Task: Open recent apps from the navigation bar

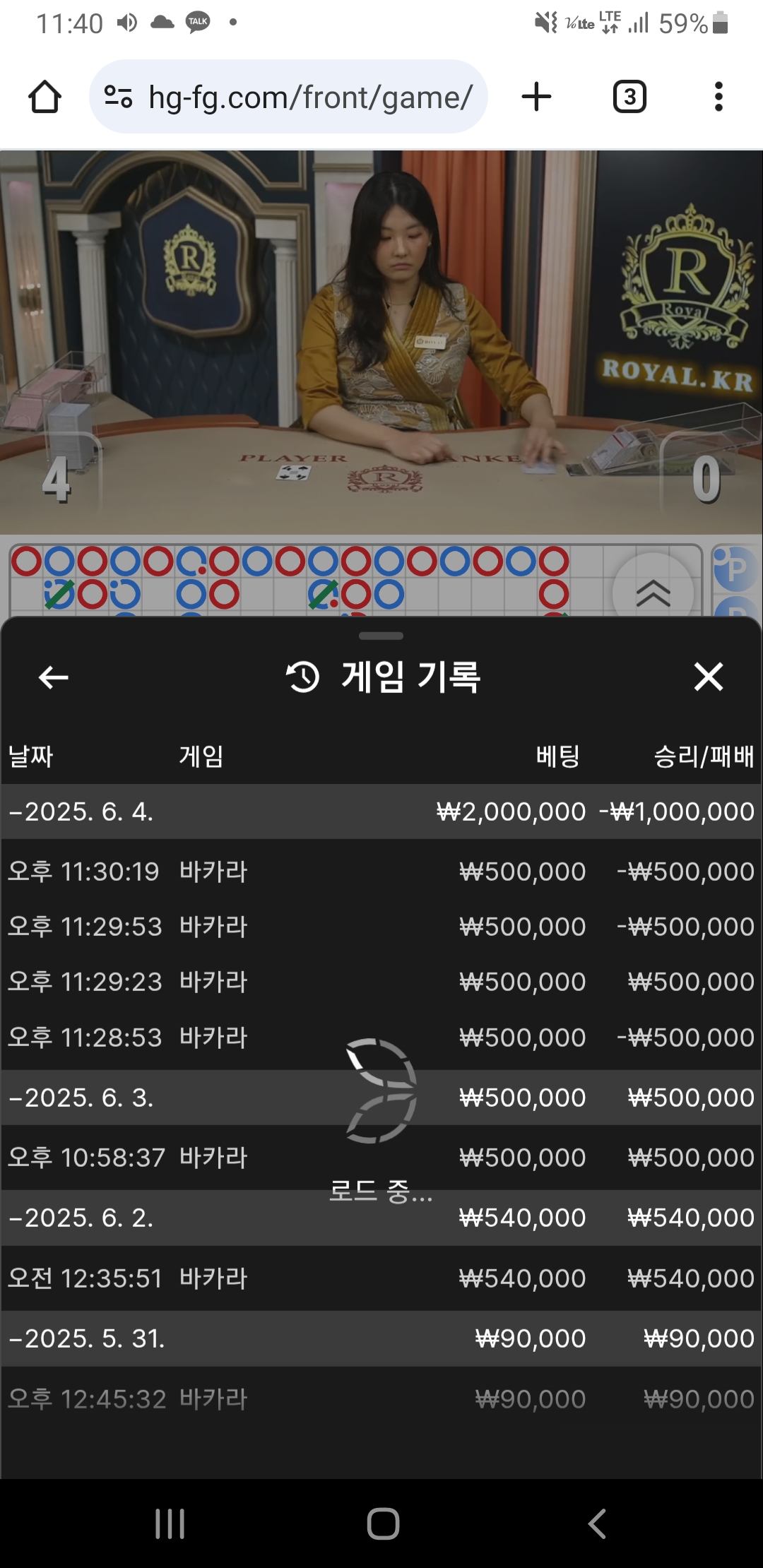Action: [170, 1524]
